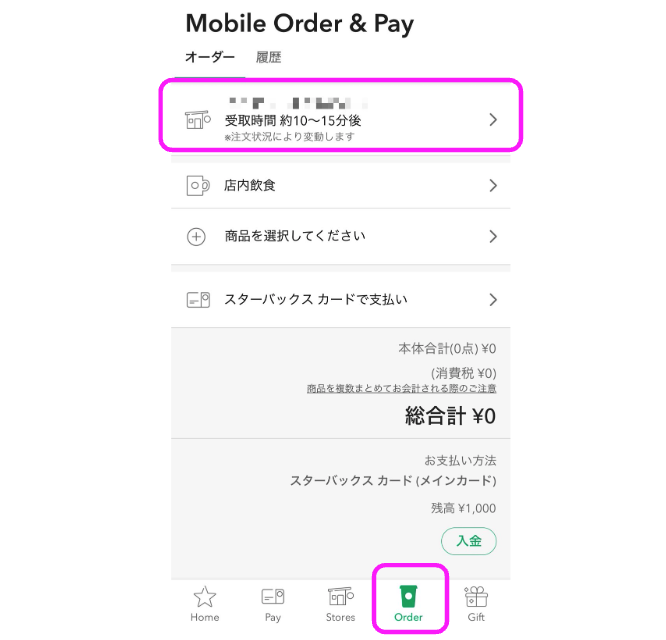Open the Stores tab

(x=340, y=604)
